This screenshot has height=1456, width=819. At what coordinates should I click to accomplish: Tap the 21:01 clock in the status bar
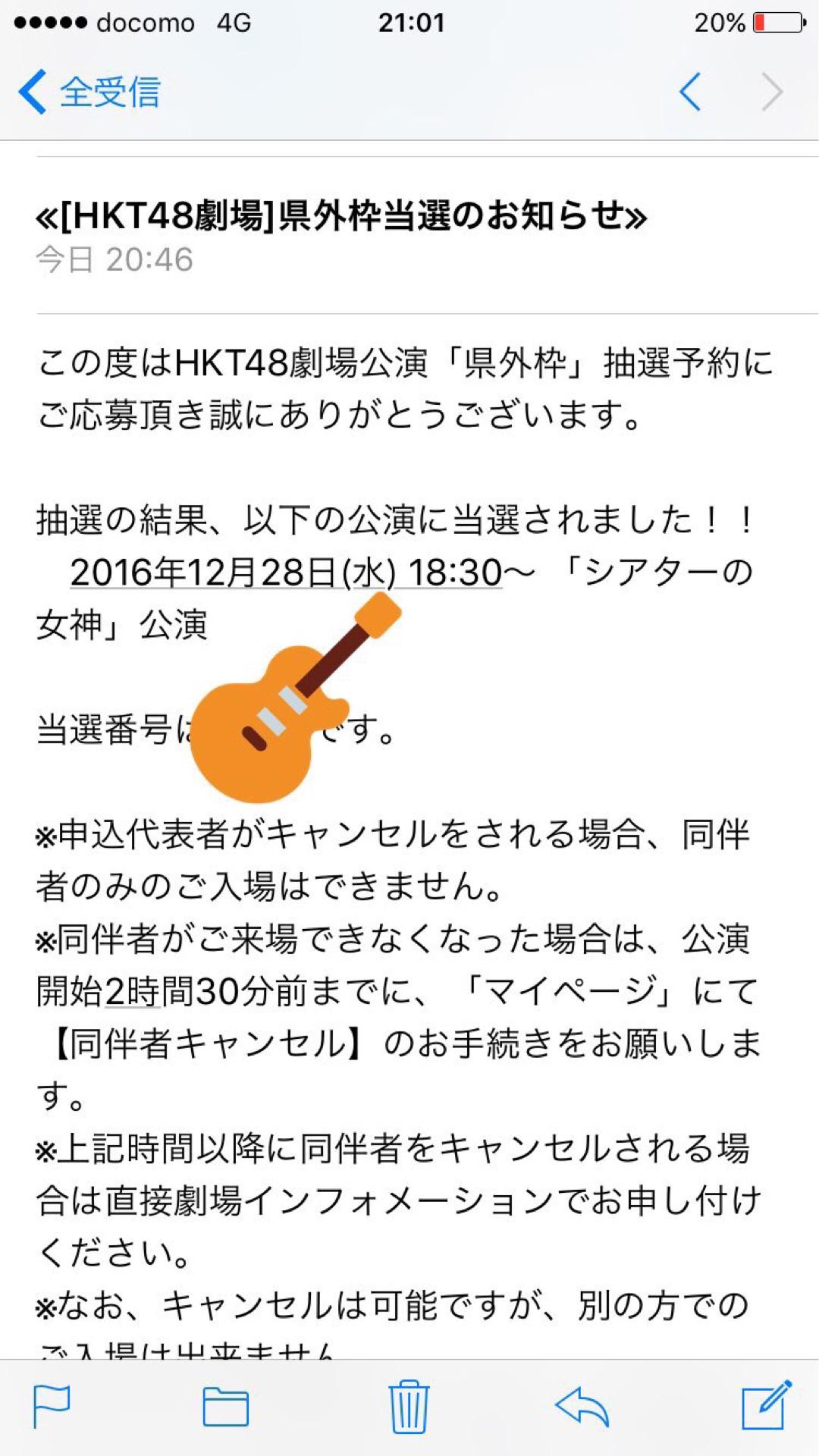[409, 23]
